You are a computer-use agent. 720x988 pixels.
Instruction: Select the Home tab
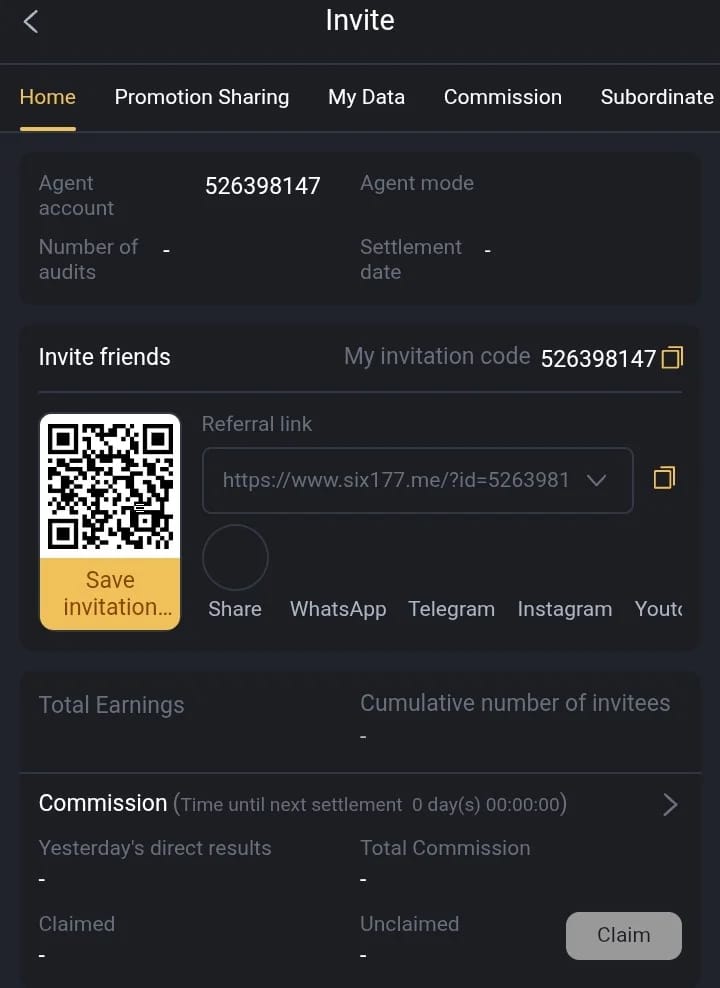coord(47,97)
